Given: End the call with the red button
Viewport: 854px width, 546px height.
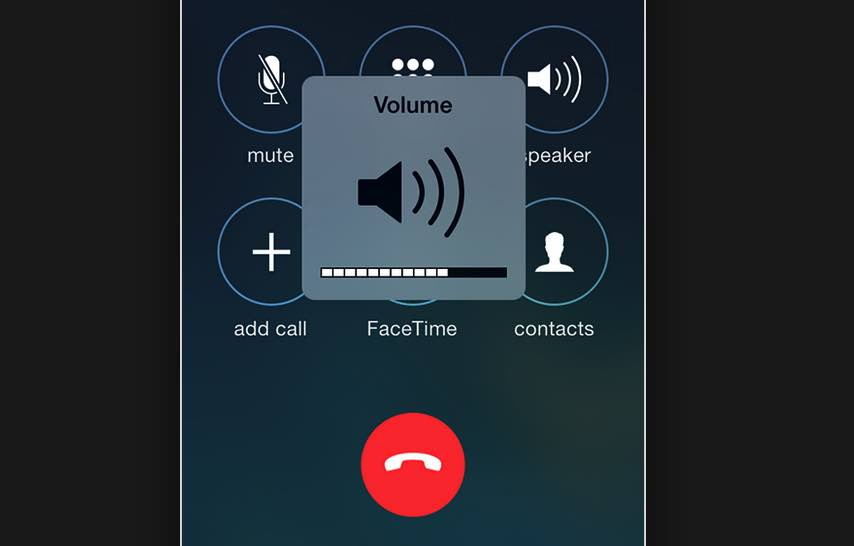Looking at the screenshot, I should tap(413, 464).
